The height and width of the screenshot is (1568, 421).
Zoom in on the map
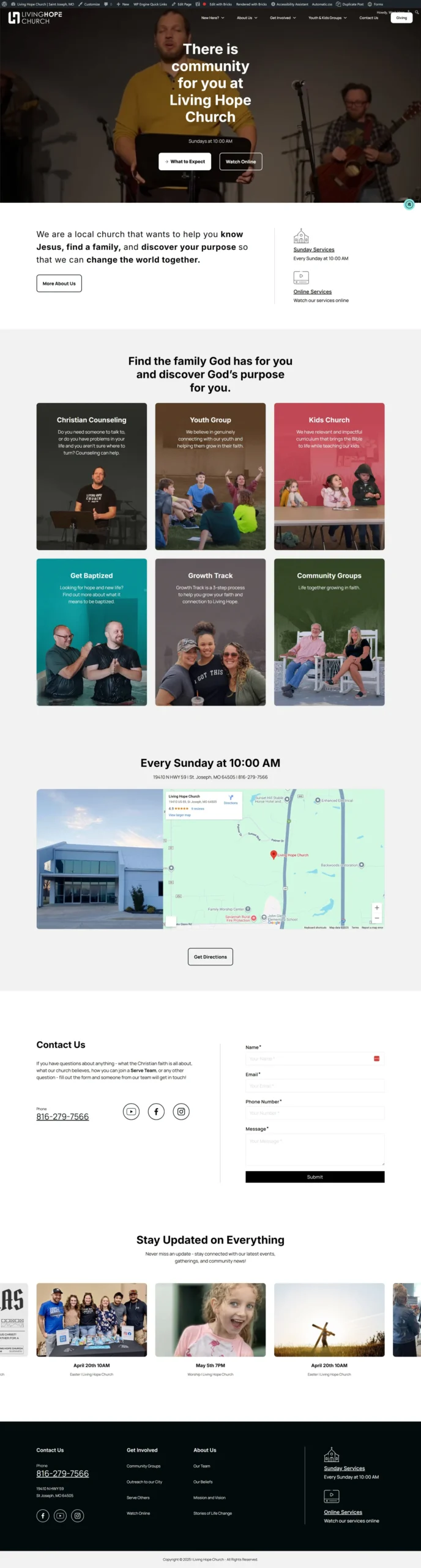coord(377,908)
